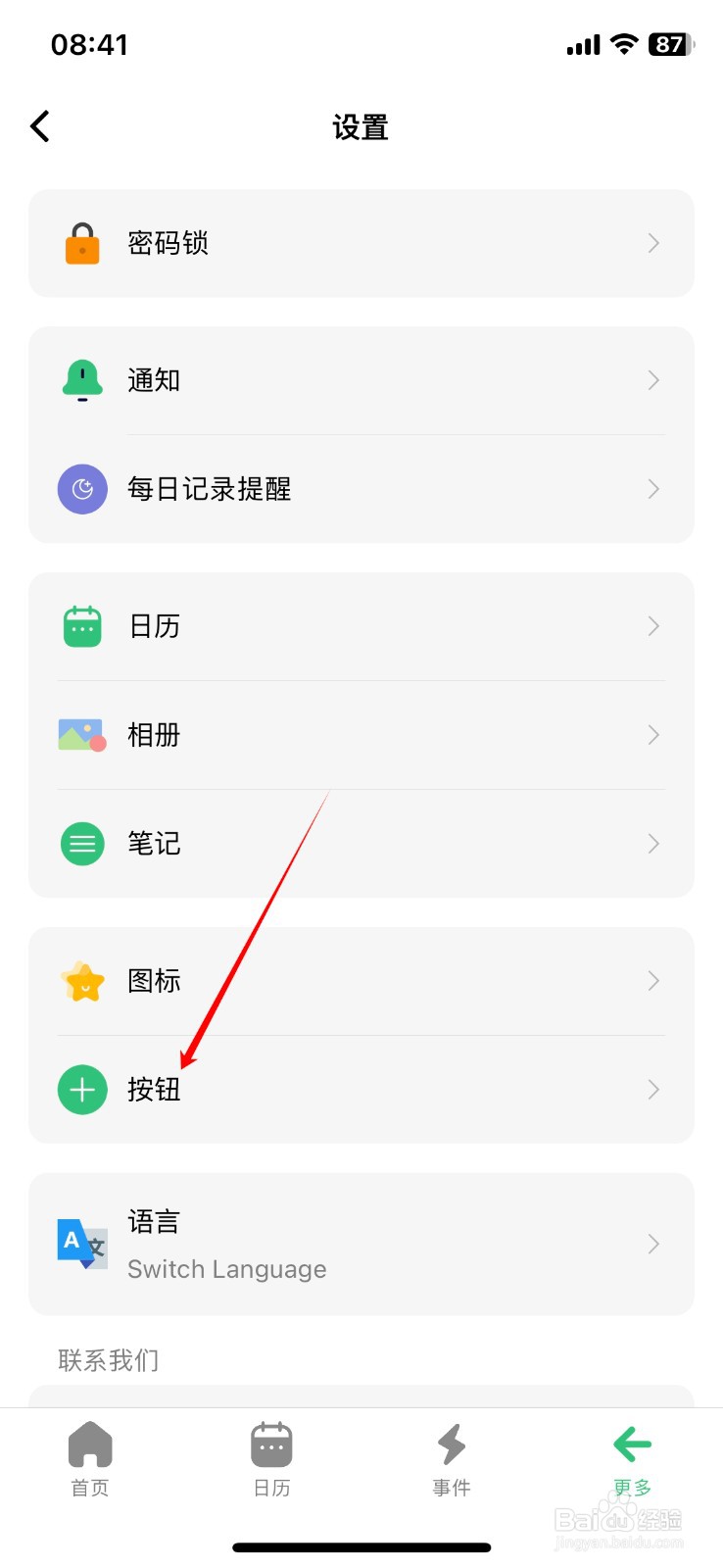Expand the 密码锁 row chevron

(652, 243)
